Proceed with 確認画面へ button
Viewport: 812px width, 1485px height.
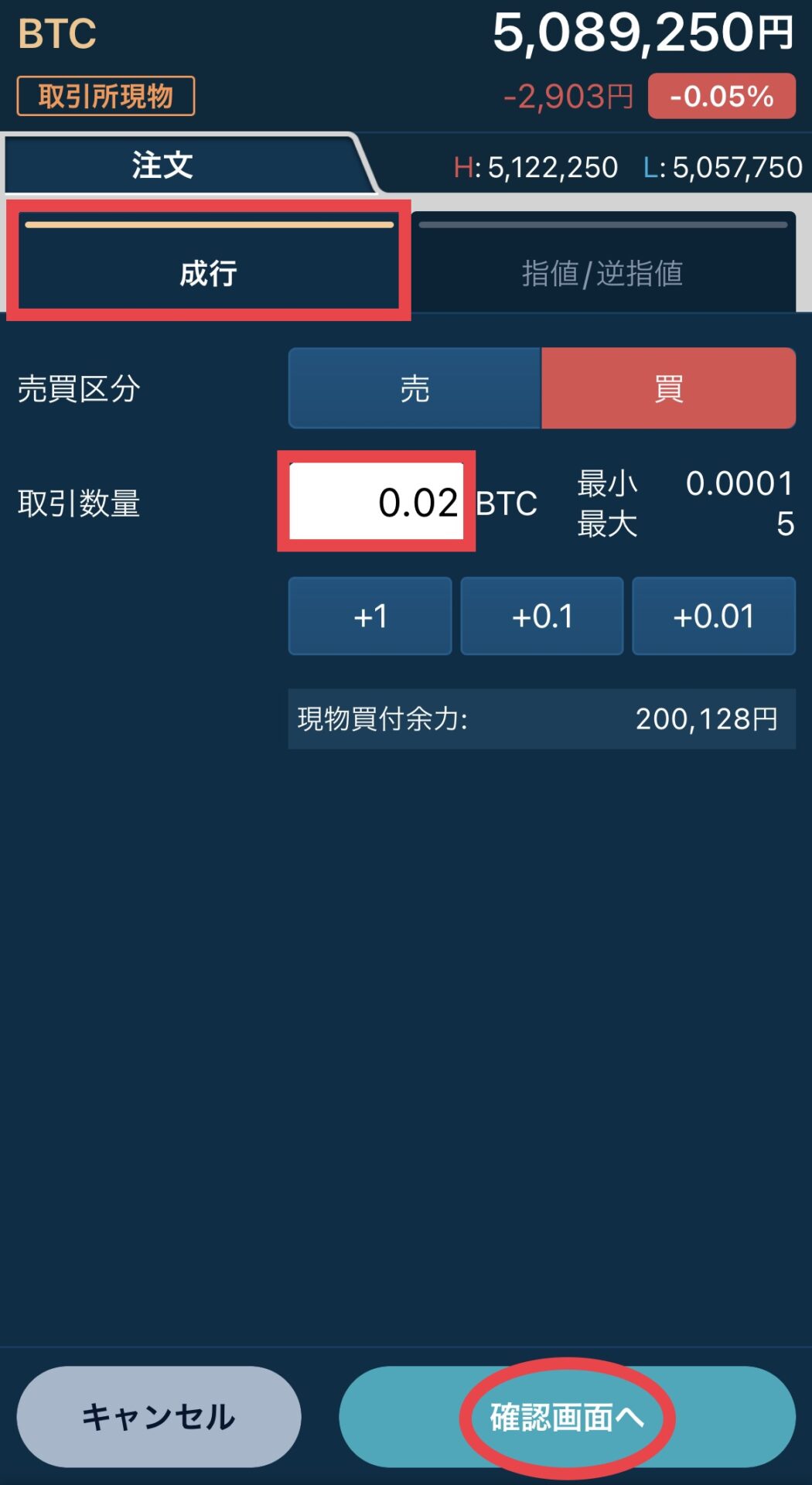pyautogui.click(x=568, y=1416)
